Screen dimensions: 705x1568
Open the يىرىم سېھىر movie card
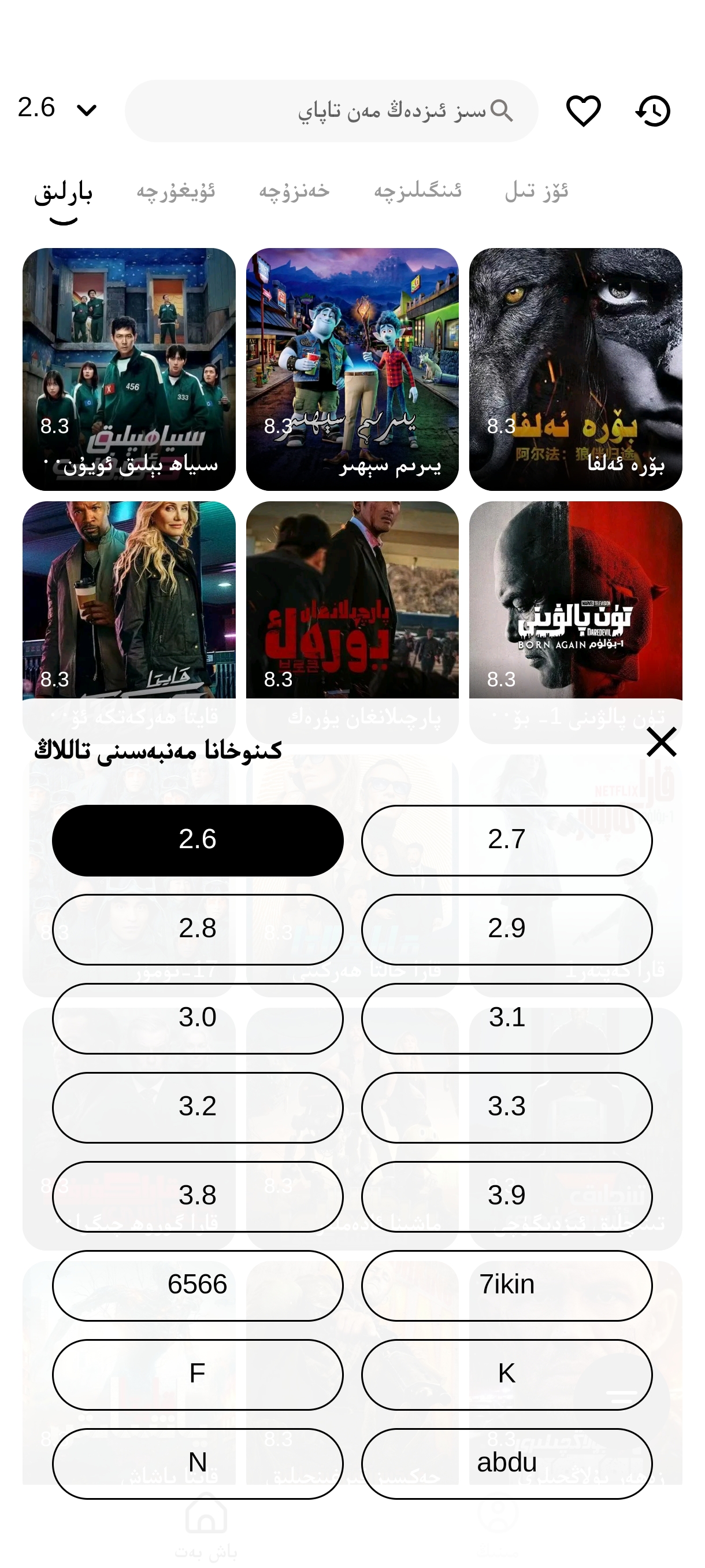point(352,368)
